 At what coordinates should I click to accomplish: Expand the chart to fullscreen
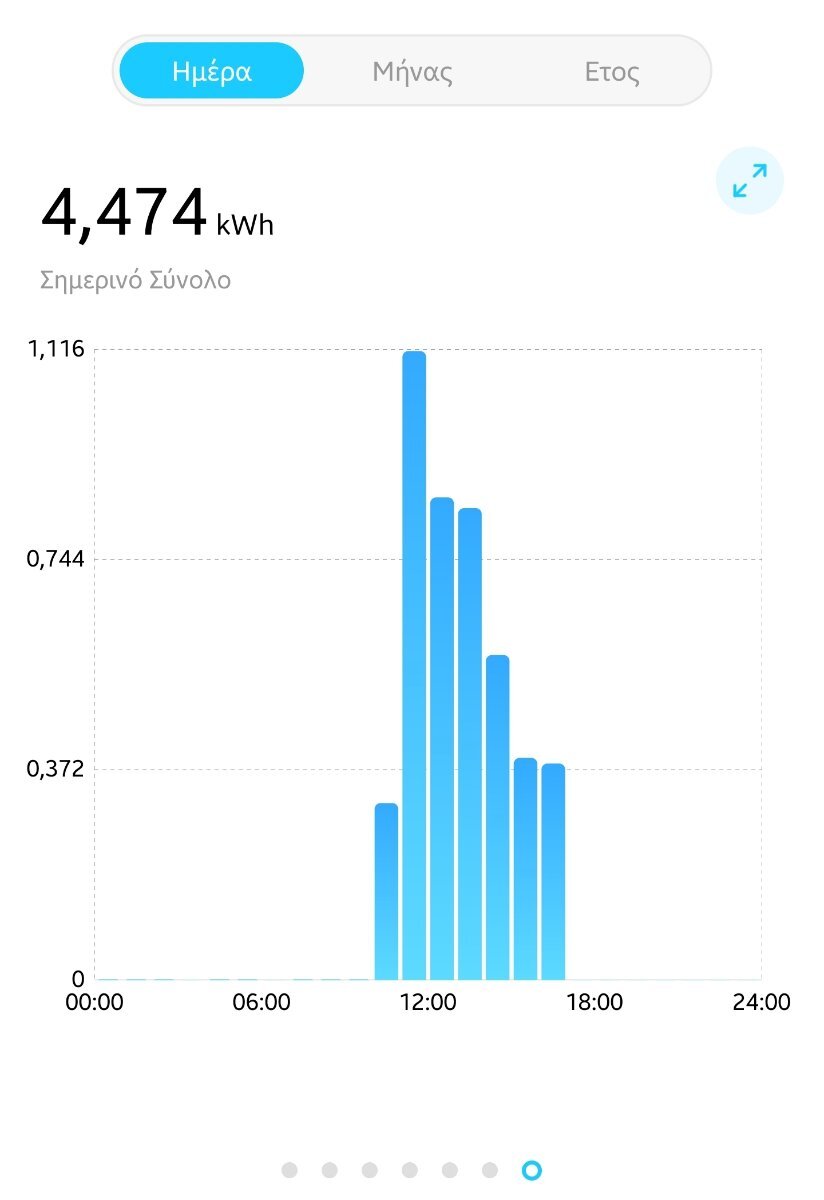[x=749, y=181]
